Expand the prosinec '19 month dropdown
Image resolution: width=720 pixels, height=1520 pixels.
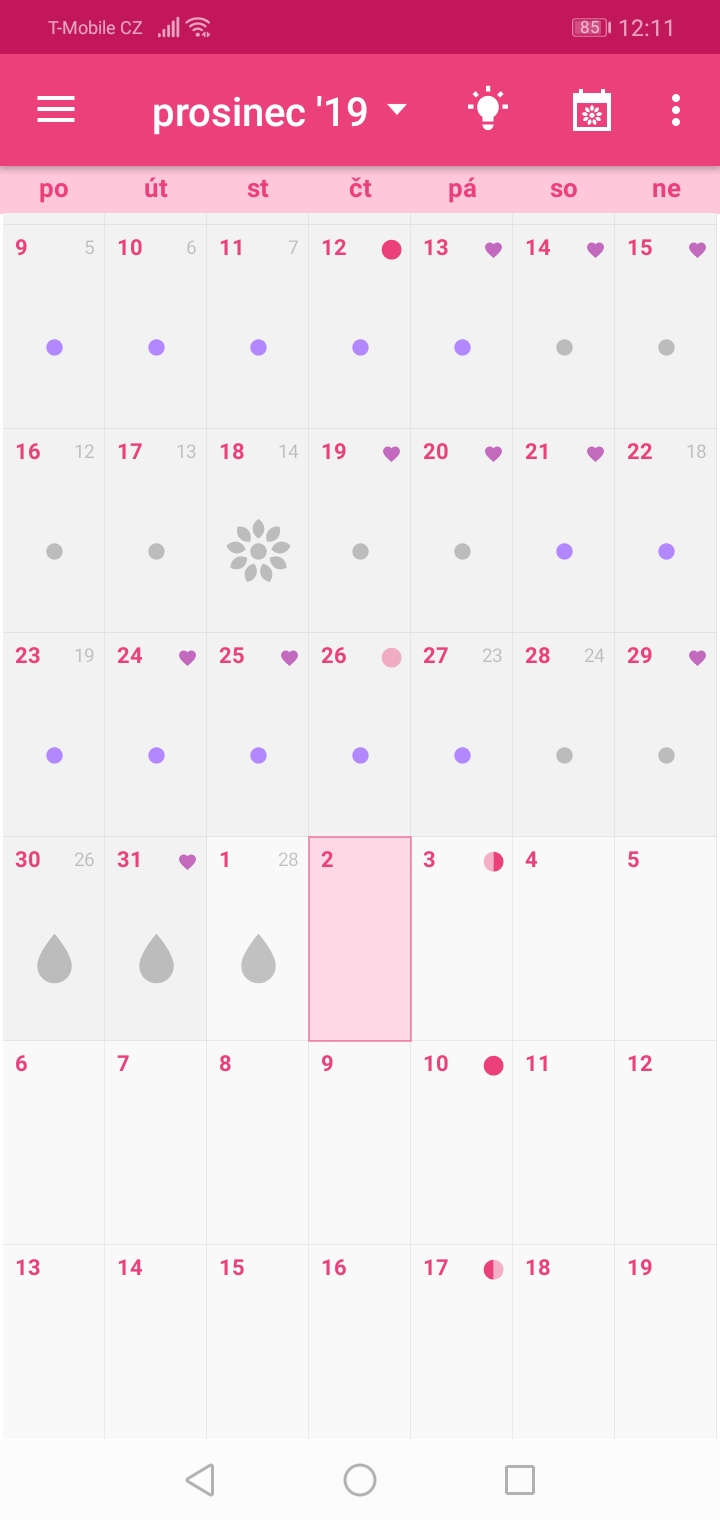(280, 112)
